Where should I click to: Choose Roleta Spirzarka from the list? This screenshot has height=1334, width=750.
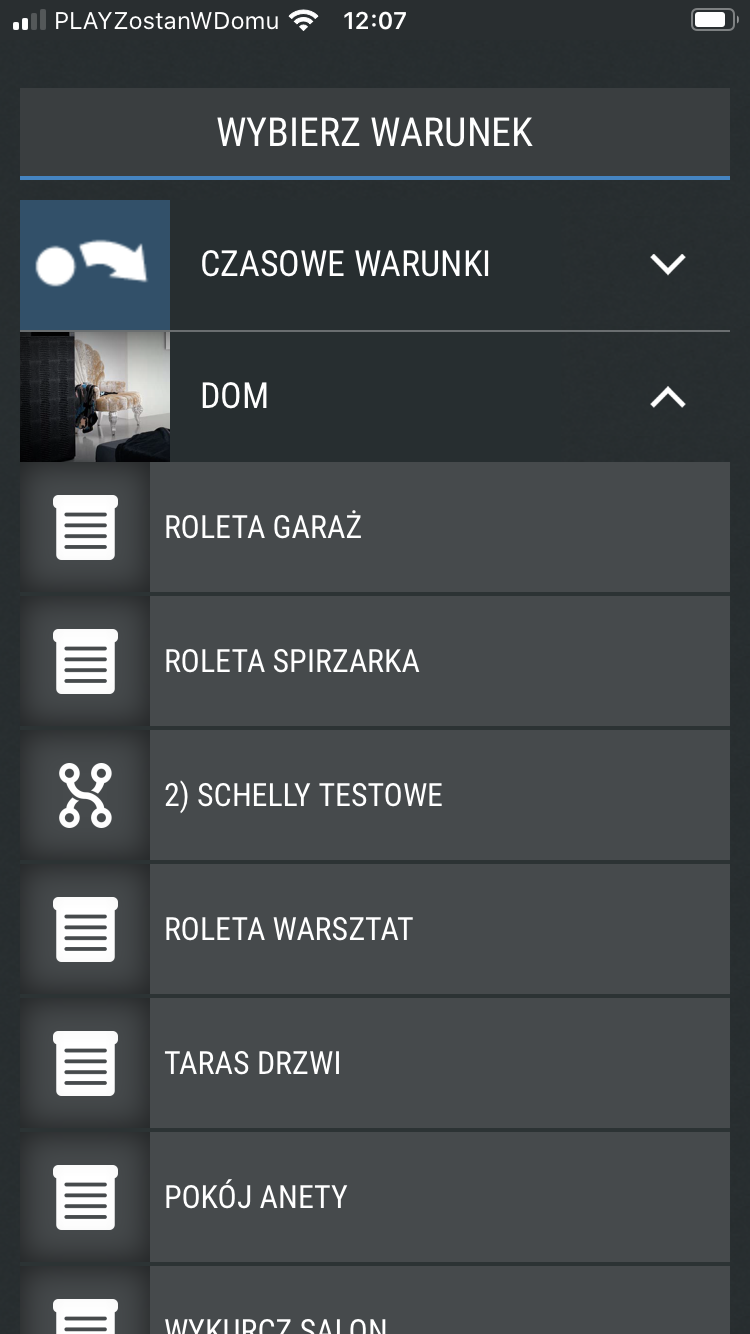tap(375, 661)
